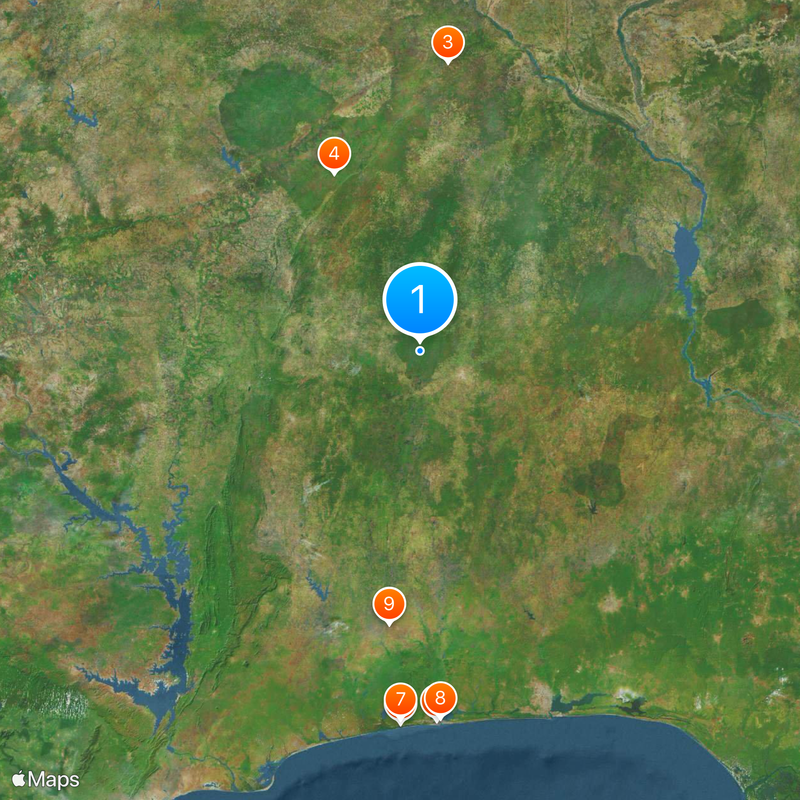The width and height of the screenshot is (800, 800).
Task: Select the blue pin numbered 1
Action: (420, 299)
